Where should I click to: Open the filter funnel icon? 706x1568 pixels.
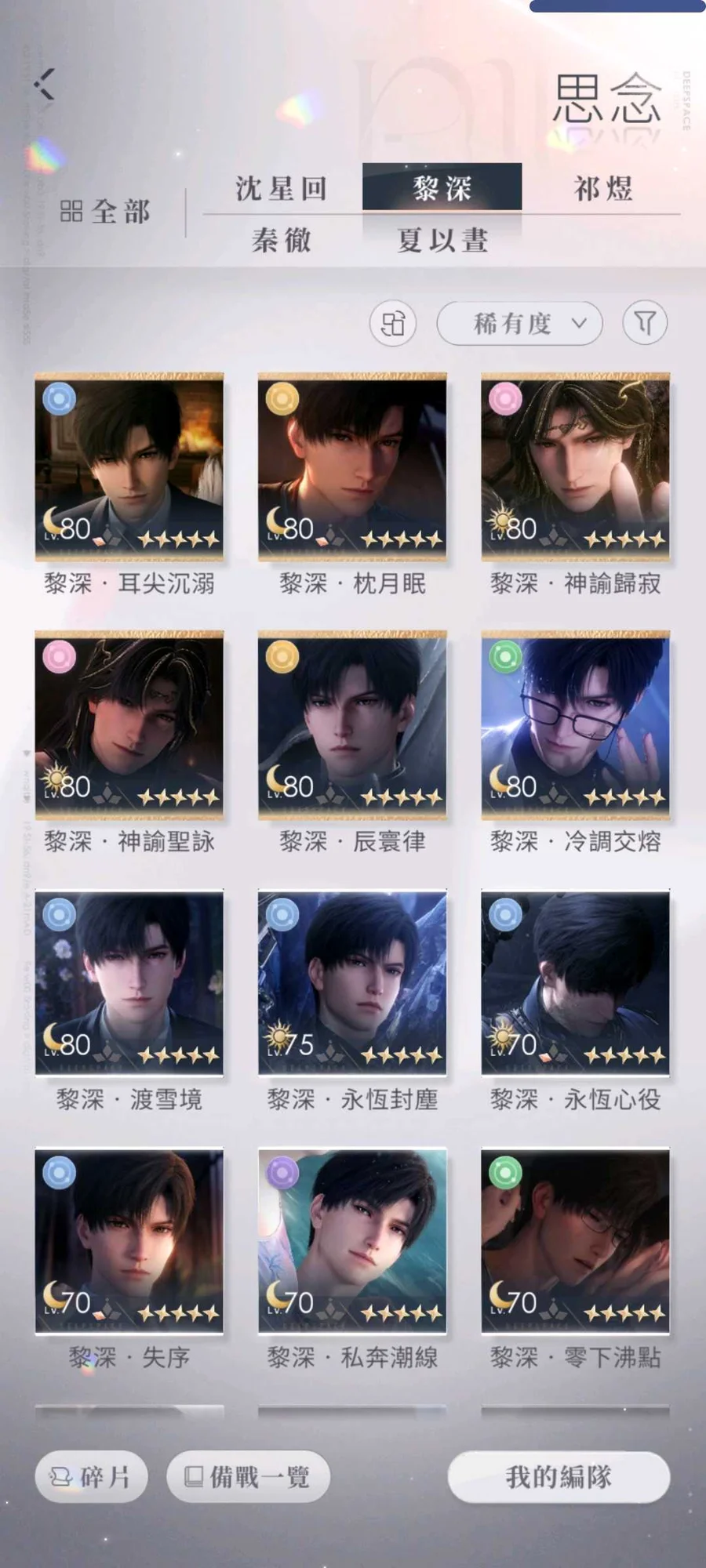point(645,322)
